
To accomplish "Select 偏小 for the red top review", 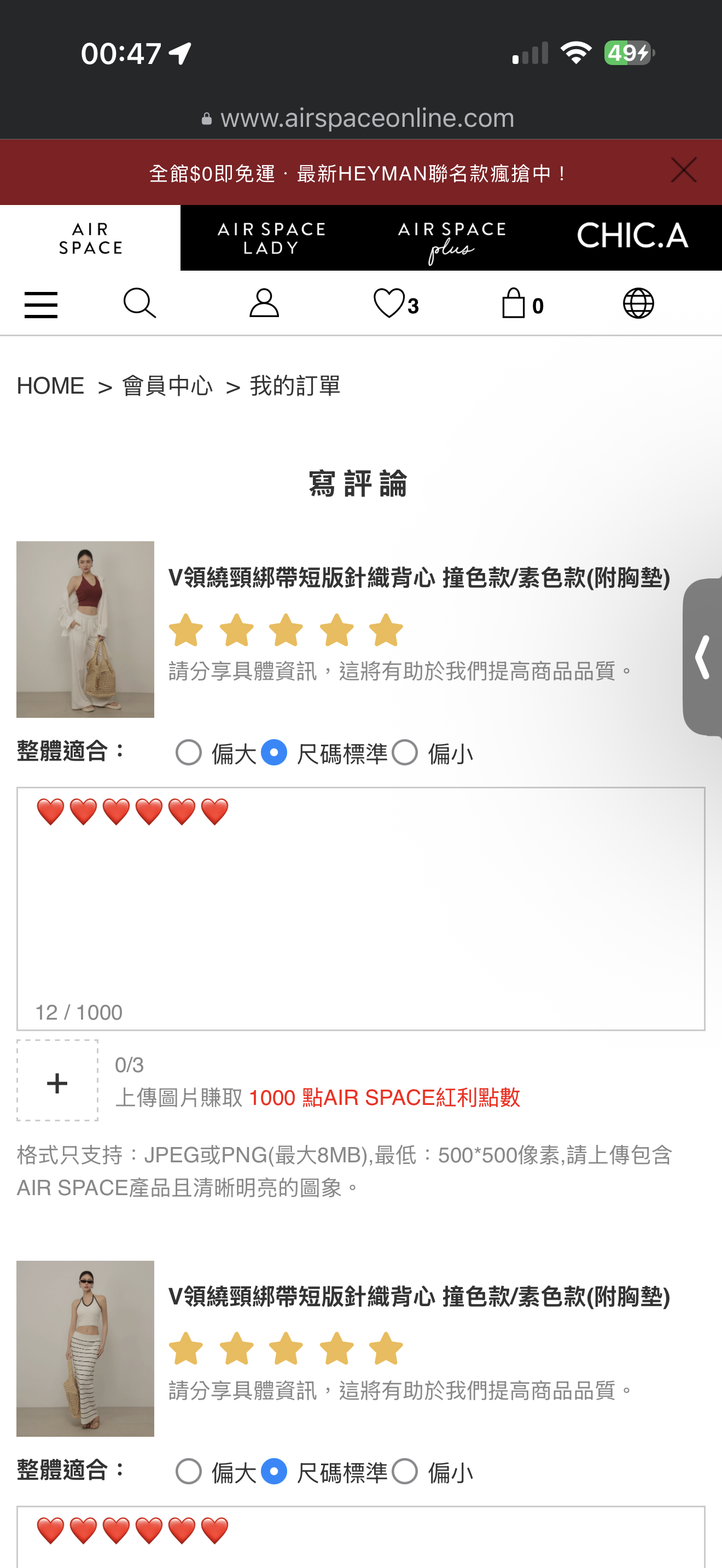I will 405,753.
